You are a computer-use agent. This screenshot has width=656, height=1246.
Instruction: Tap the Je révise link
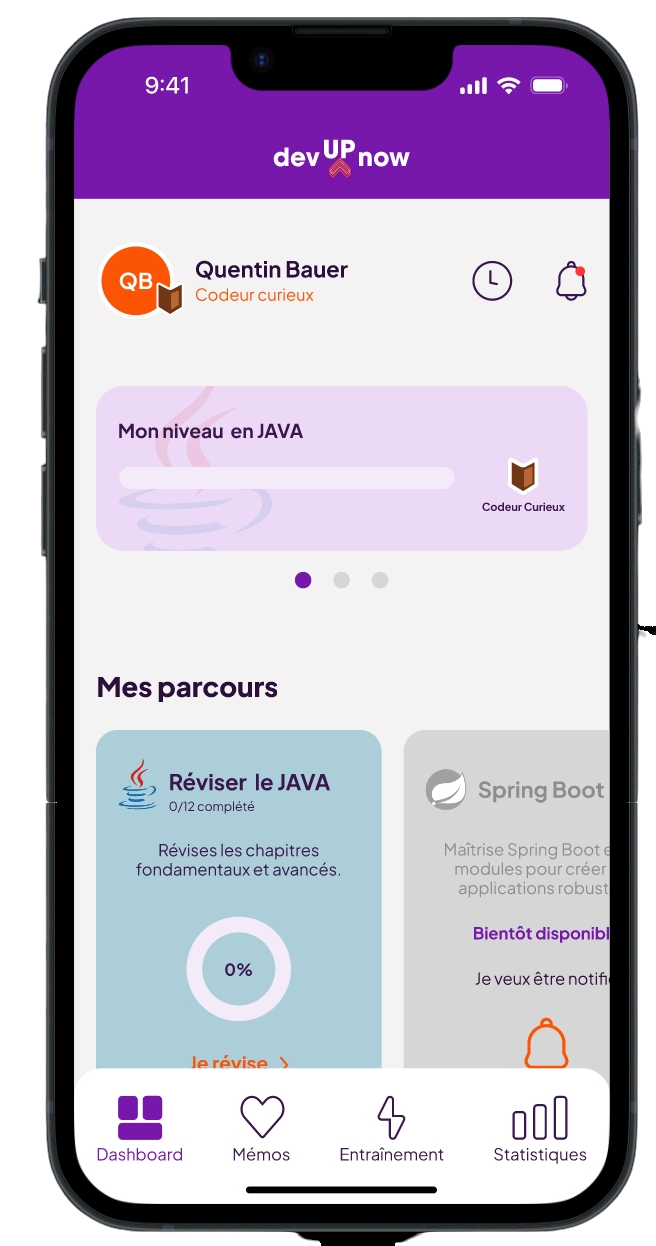[239, 1062]
